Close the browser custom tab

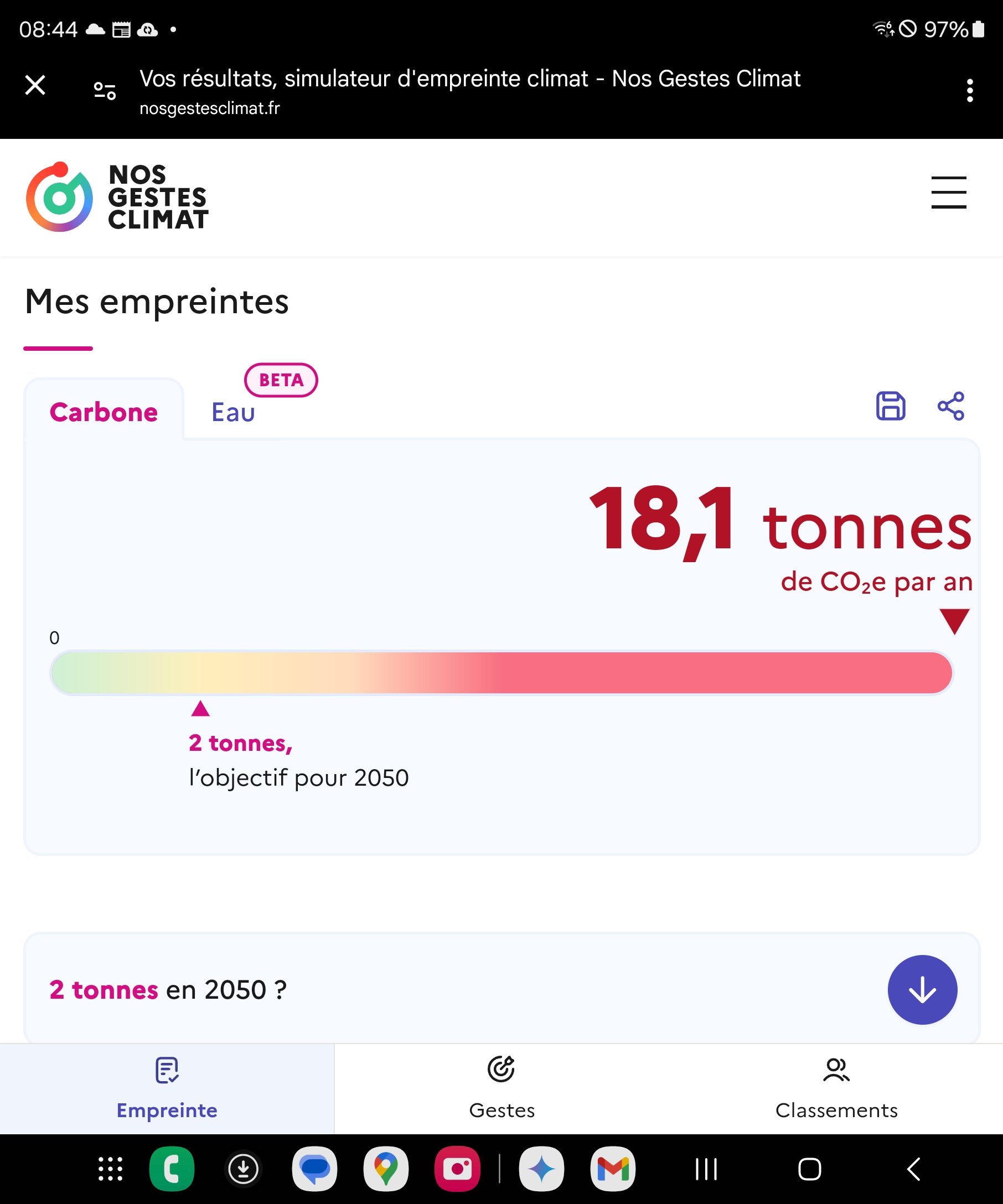35,85
